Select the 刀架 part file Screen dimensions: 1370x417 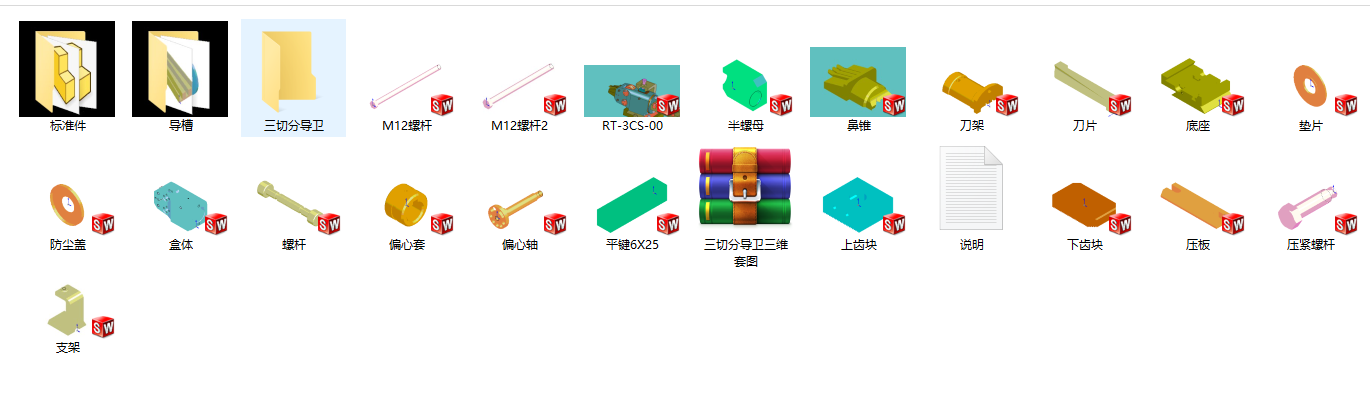point(971,90)
